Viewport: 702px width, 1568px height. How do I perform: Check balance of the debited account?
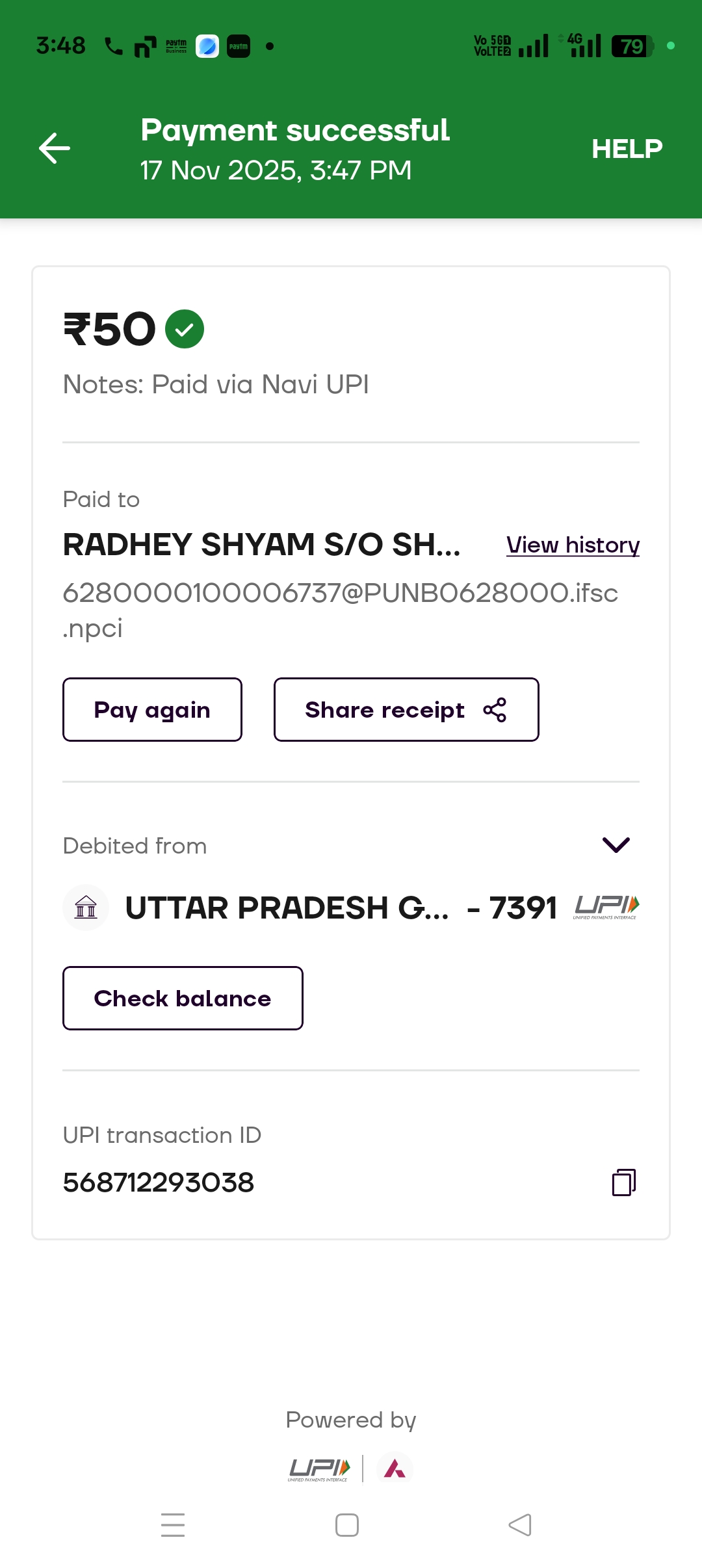(x=183, y=998)
